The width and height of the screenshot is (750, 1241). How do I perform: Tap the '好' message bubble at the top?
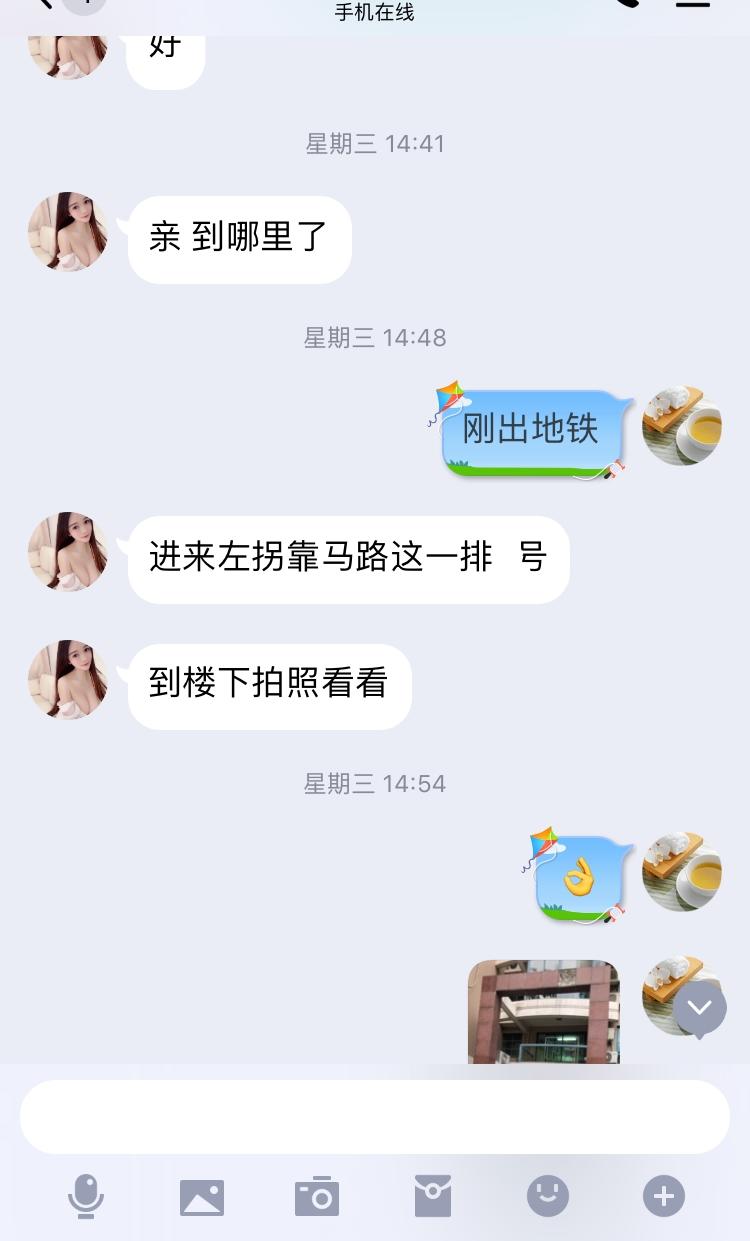coord(165,47)
